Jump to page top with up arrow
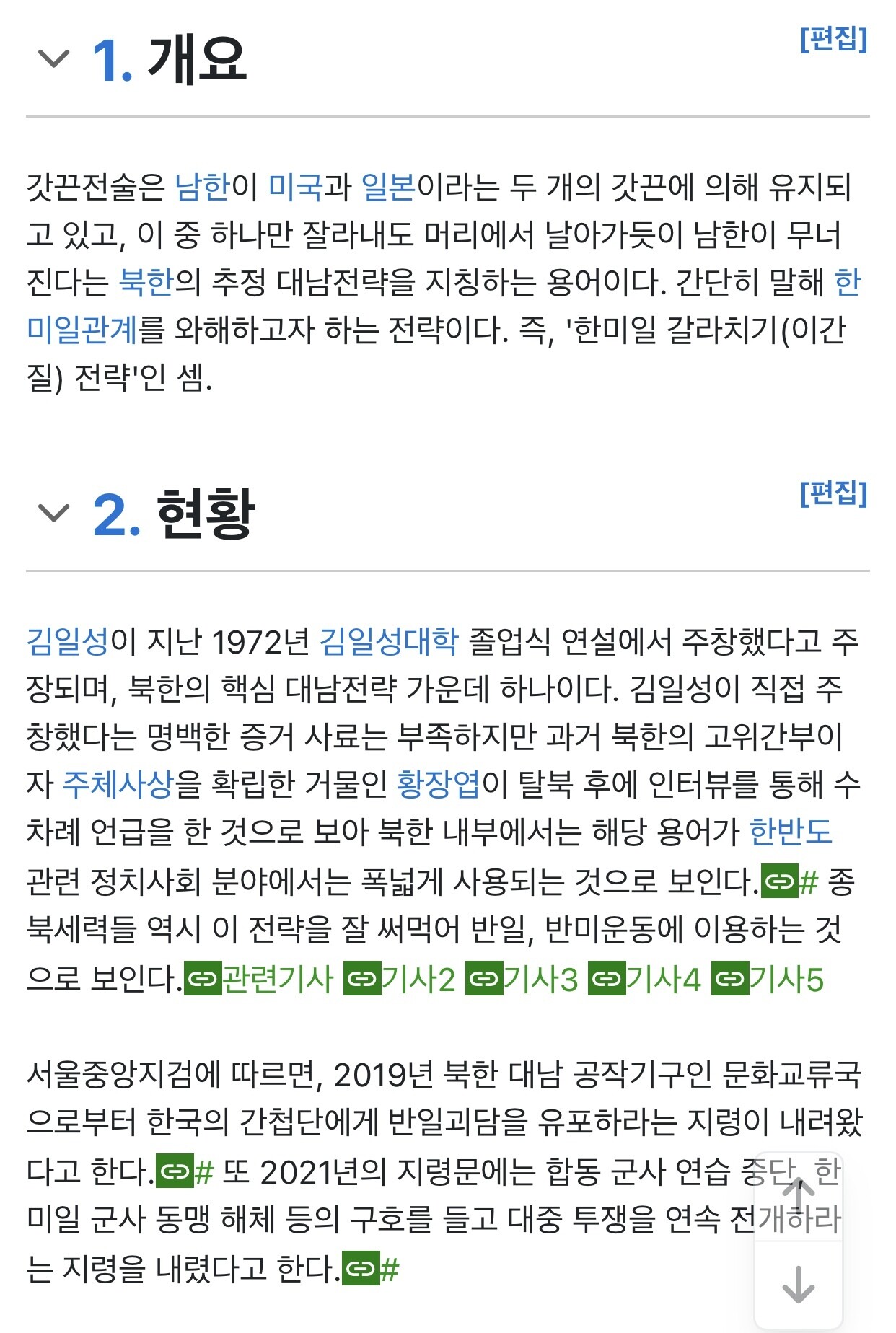Image resolution: width=896 pixels, height=1333 pixels. [799, 1195]
